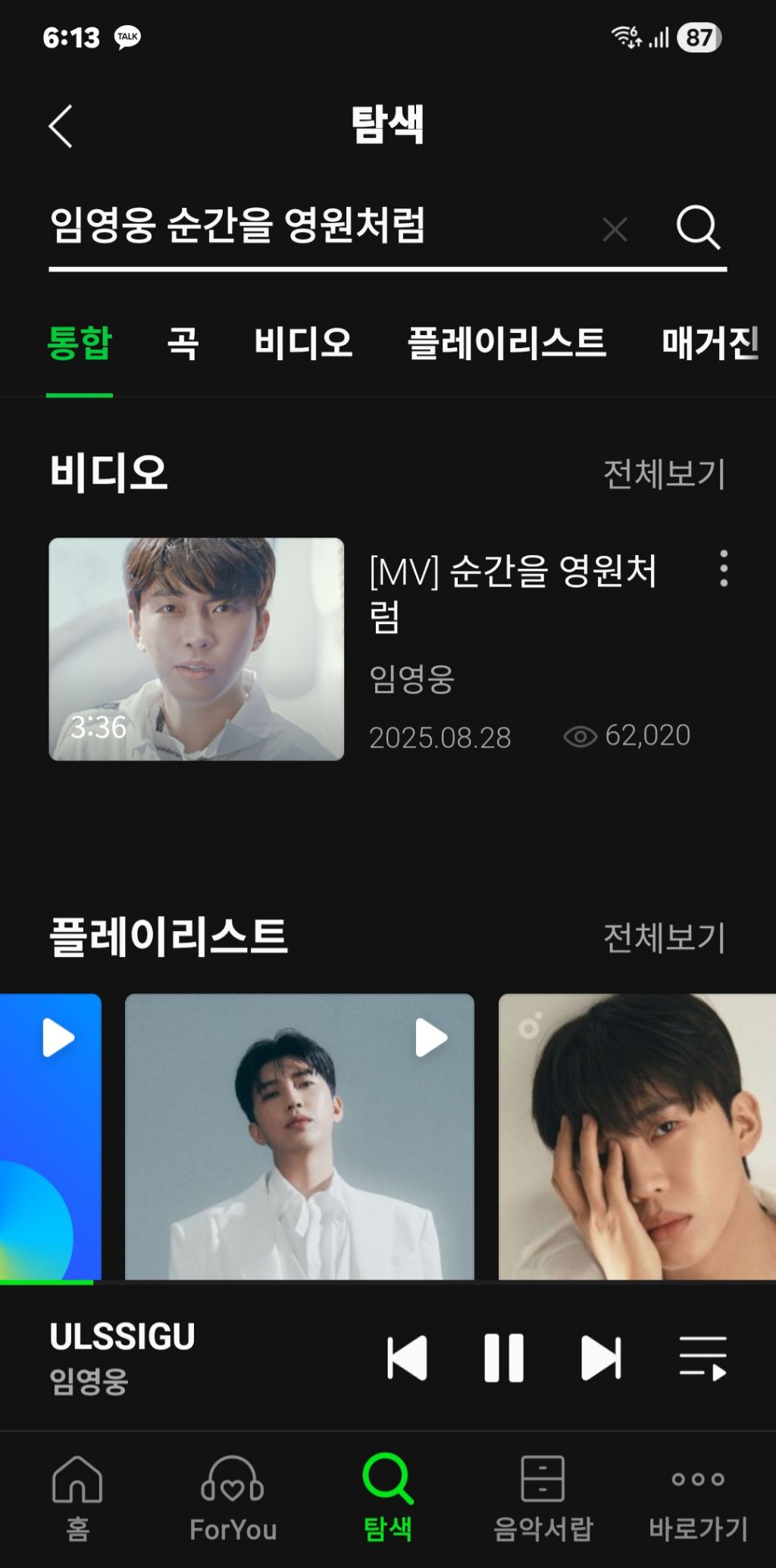Open more options for the MV video
The width and height of the screenshot is (776, 1568).
click(724, 569)
